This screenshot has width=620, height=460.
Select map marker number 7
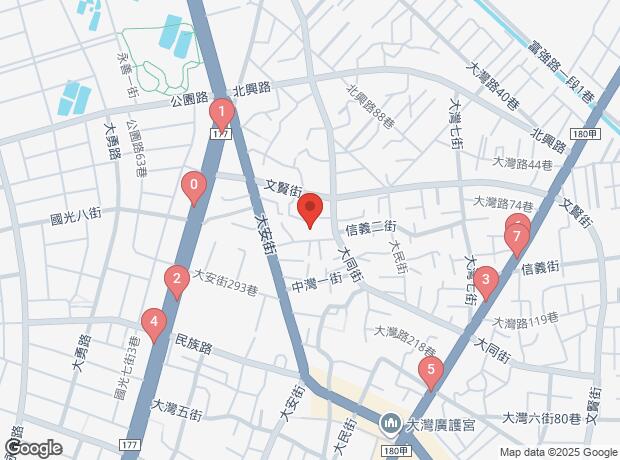point(517,239)
